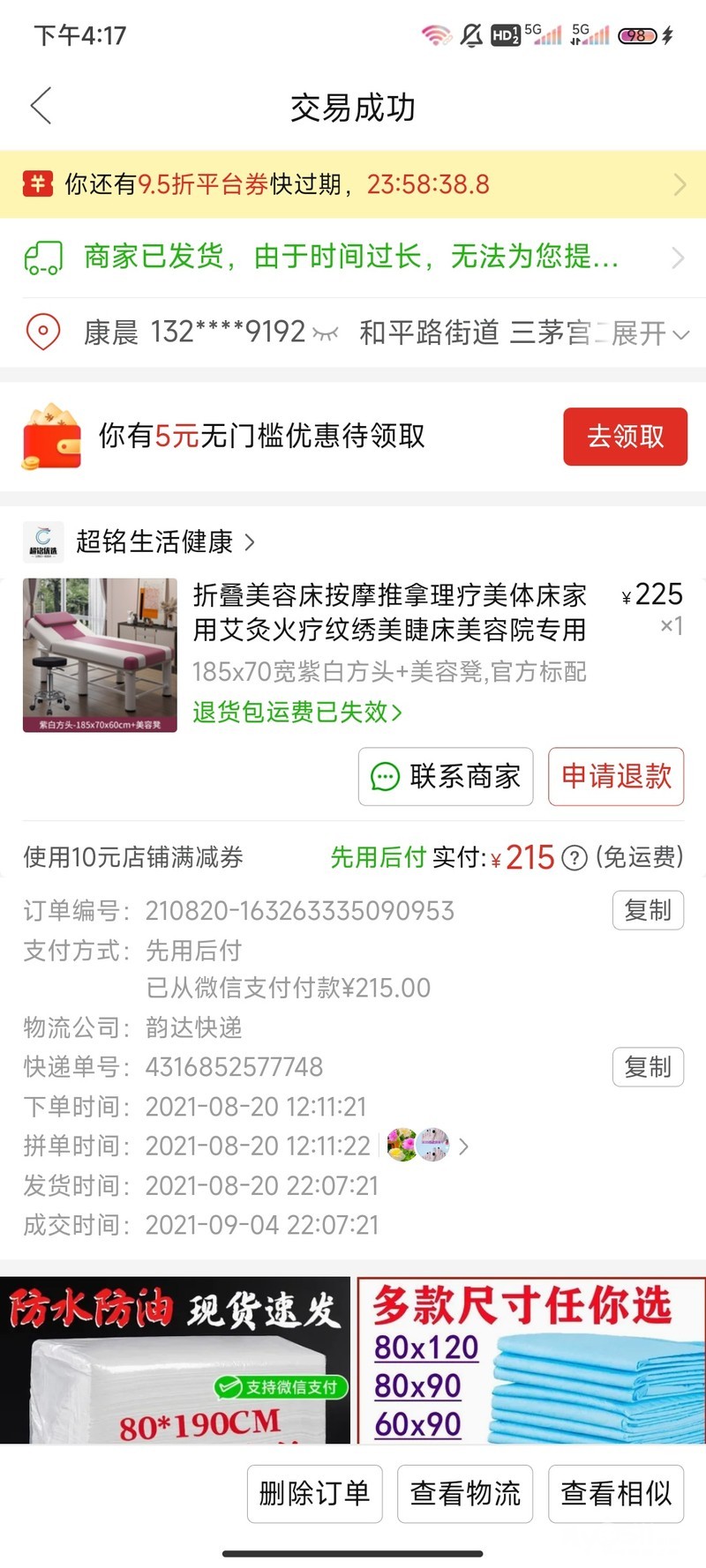Tap 申请退款 to request a refund
The width and height of the screenshot is (706, 1568).
[x=616, y=776]
